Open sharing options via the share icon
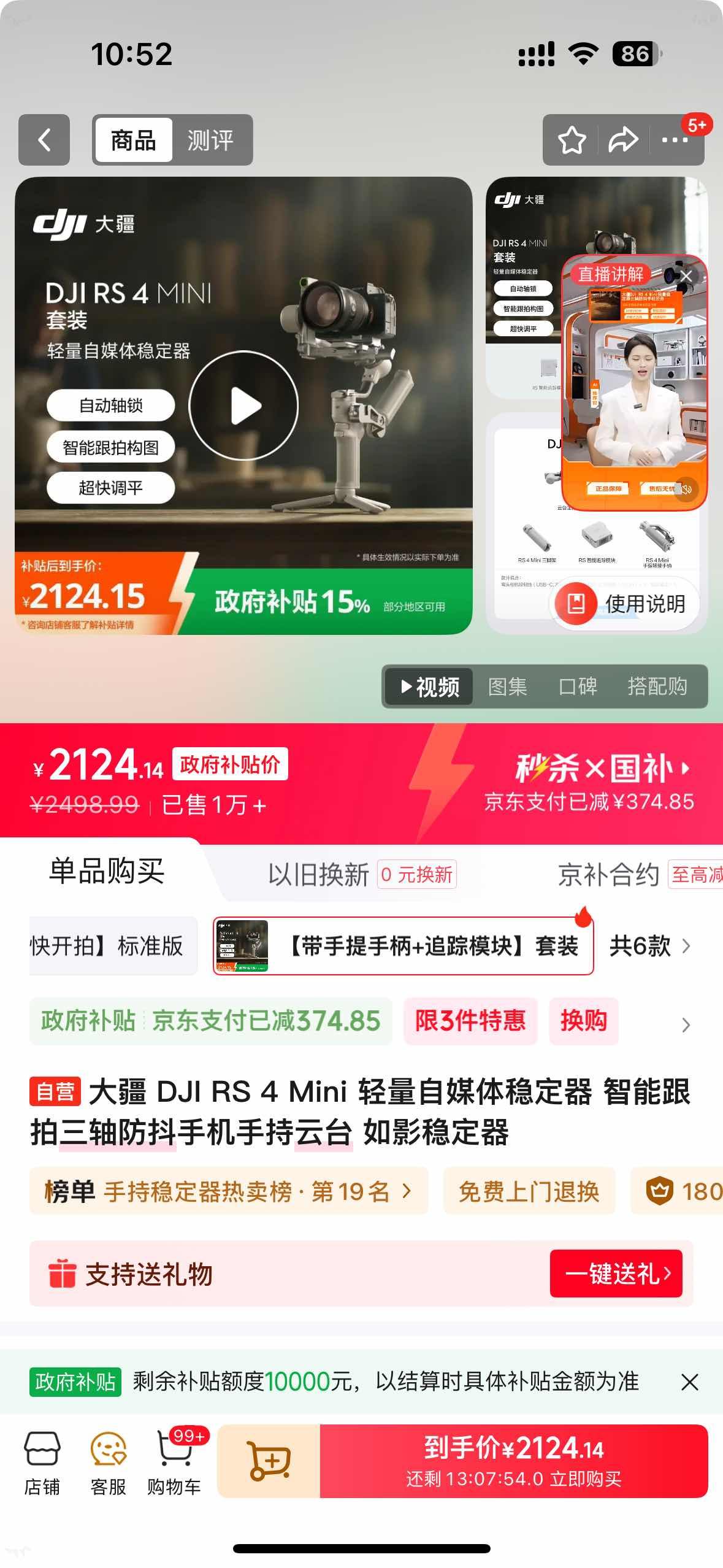The width and height of the screenshot is (723, 1568). (x=623, y=140)
